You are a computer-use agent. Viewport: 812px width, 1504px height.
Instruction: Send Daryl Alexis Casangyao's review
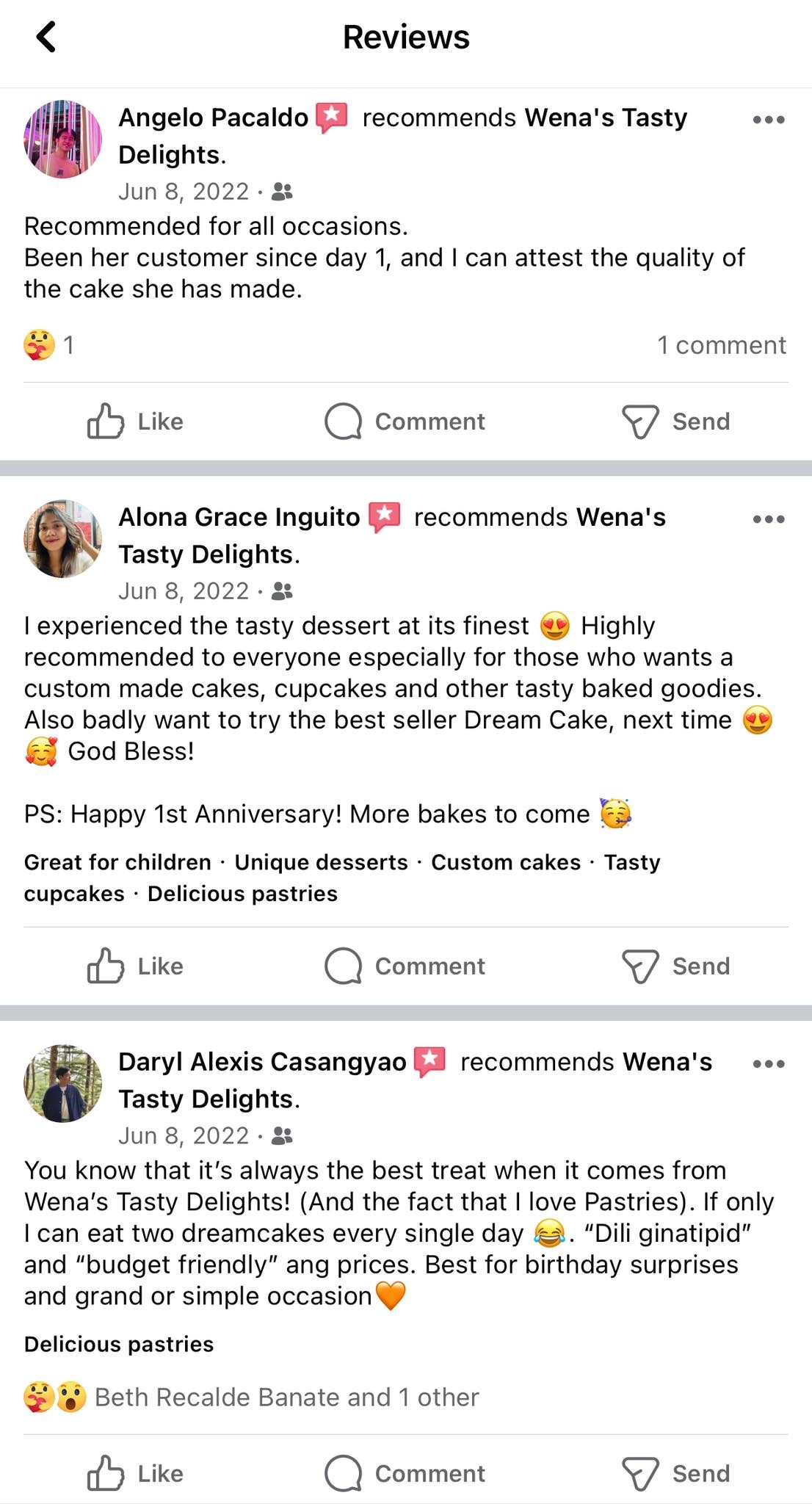tap(675, 1474)
